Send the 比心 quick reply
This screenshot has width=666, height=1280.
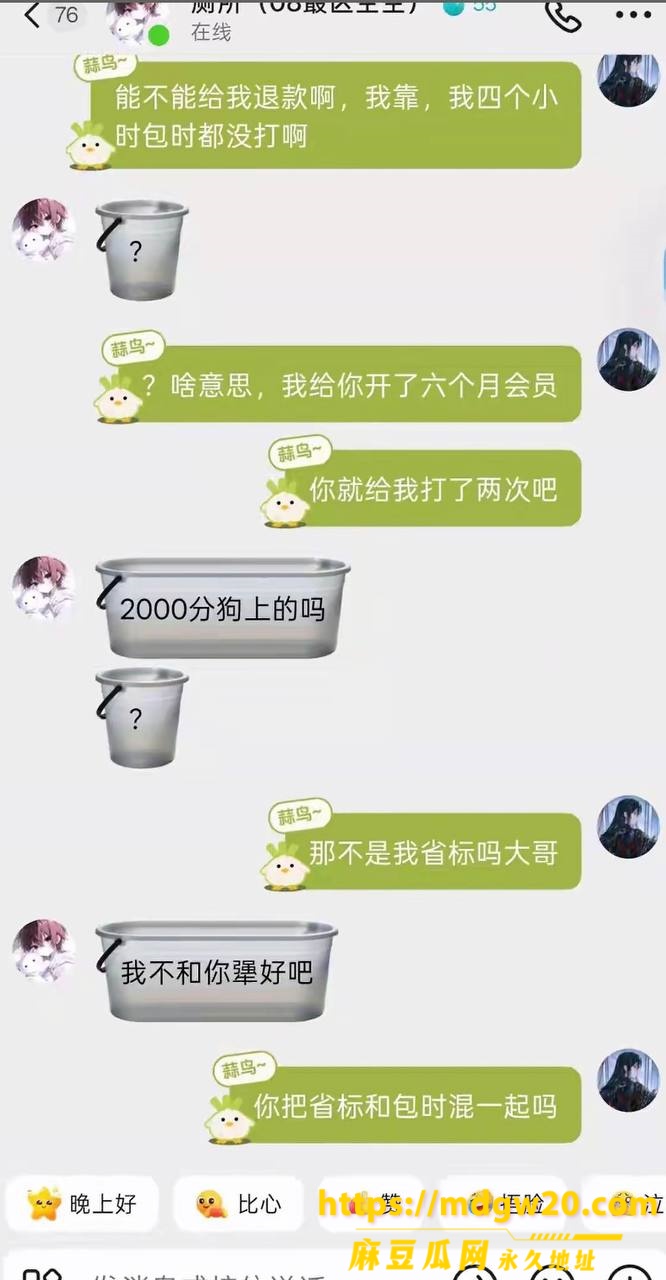[239, 1204]
